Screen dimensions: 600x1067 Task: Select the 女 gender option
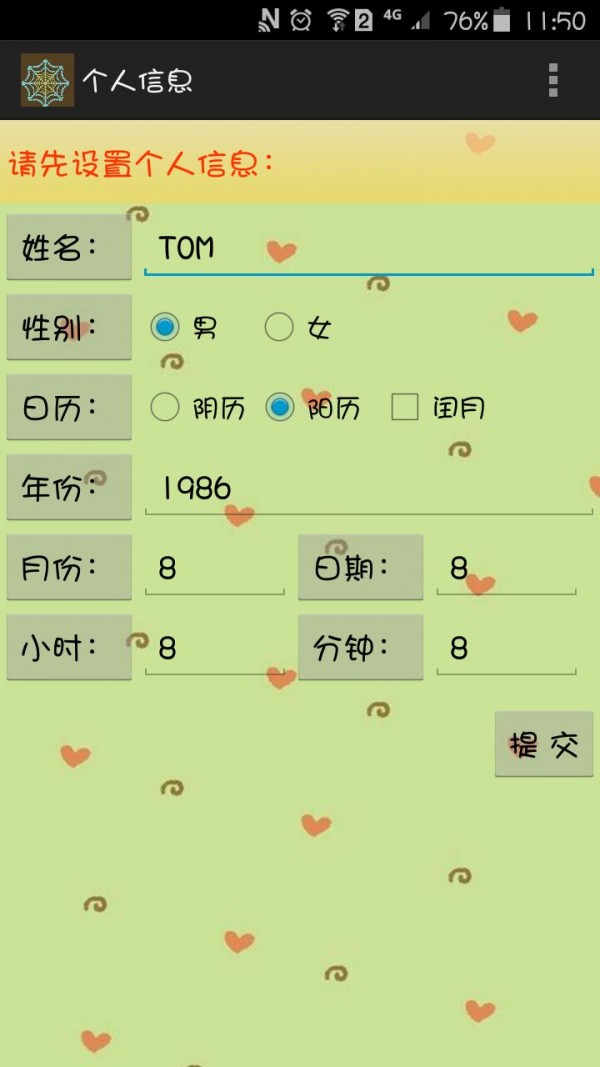coord(279,327)
